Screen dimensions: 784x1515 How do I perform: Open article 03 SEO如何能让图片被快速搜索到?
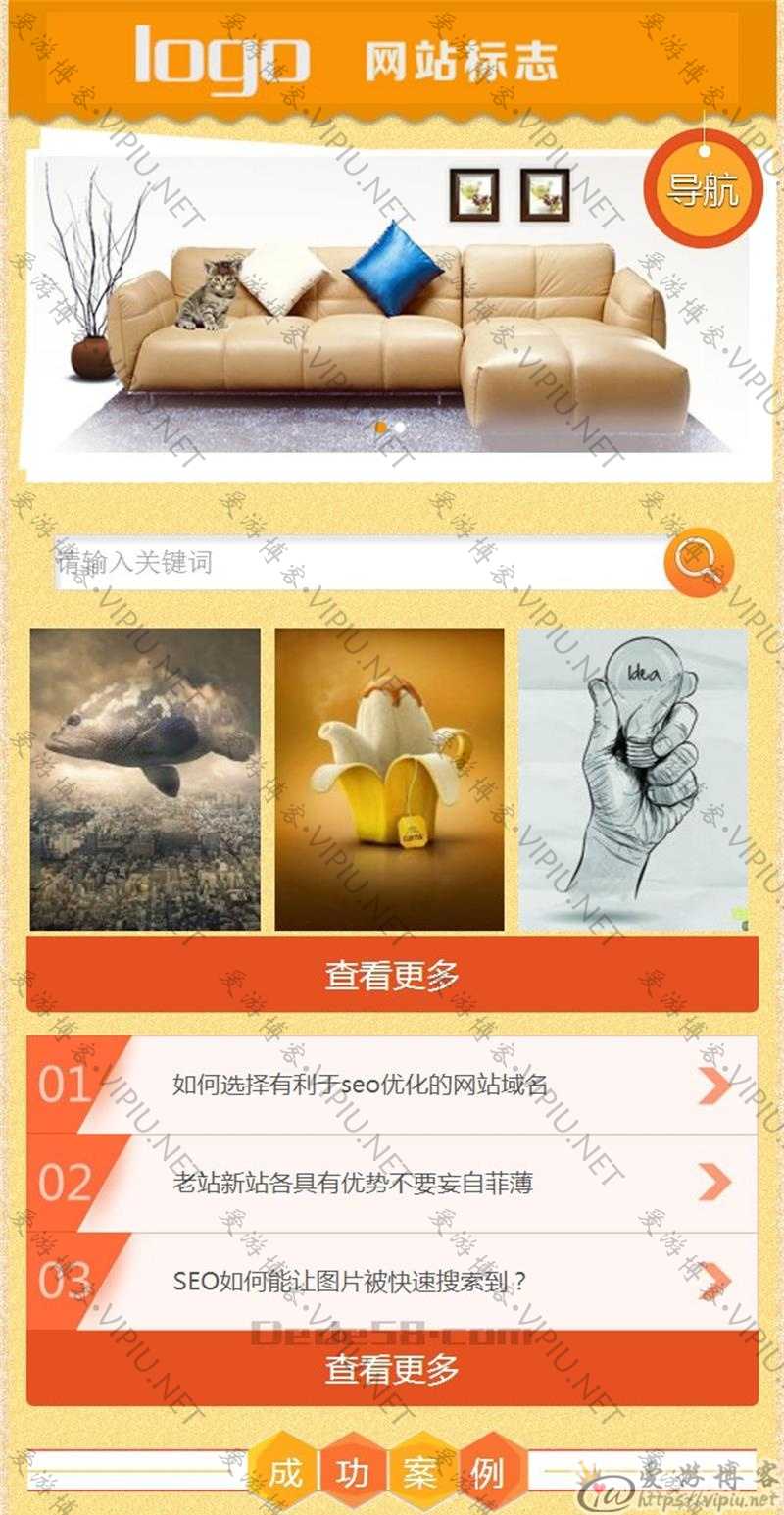pyautogui.click(x=392, y=1282)
